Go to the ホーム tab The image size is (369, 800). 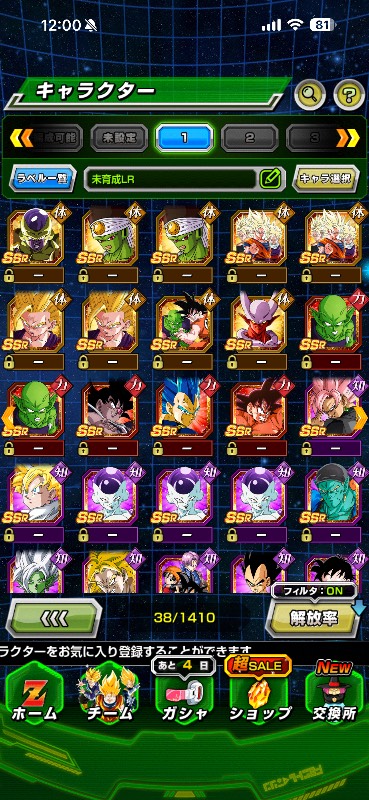(x=35, y=696)
